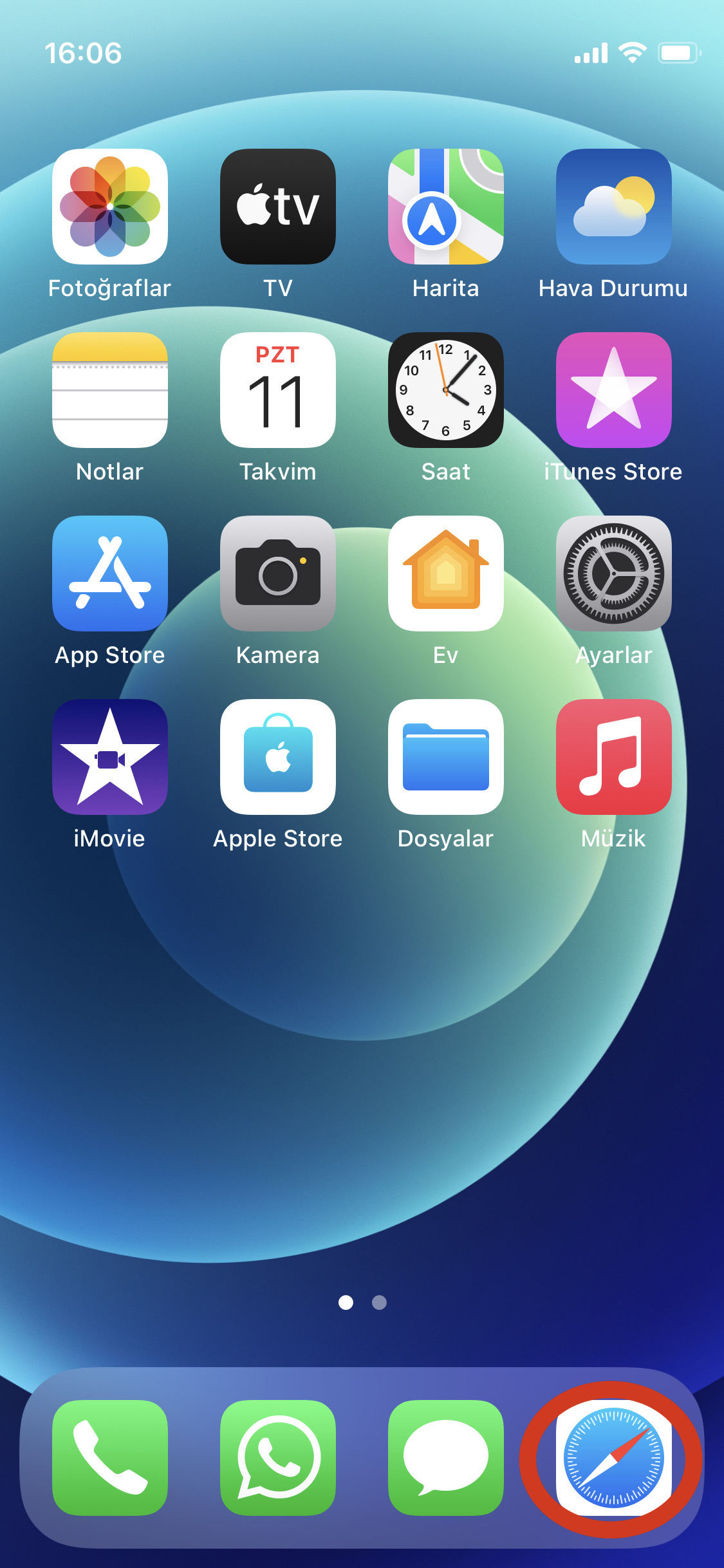Launch iMovie
724x1568 pixels.
(110, 757)
